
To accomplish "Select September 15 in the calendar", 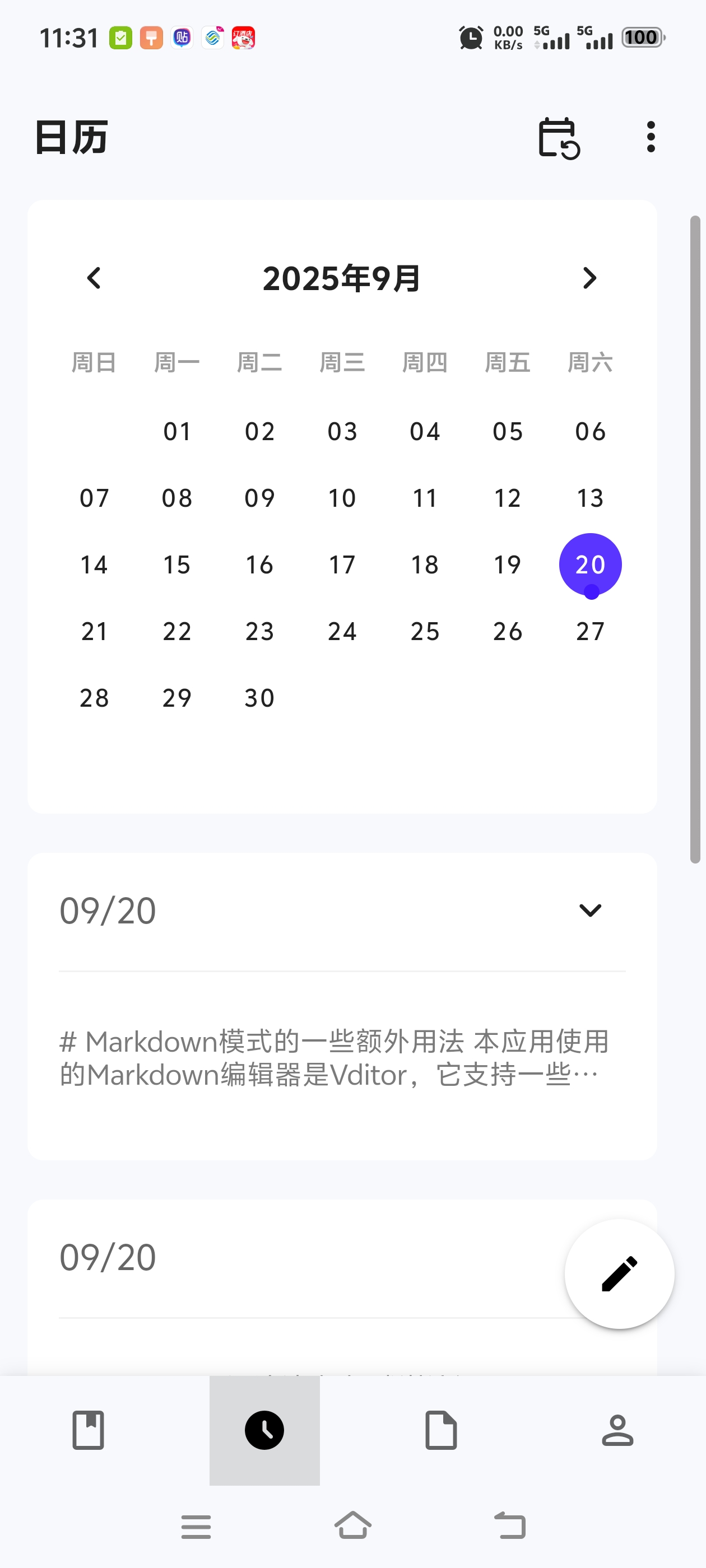I will tap(176, 565).
